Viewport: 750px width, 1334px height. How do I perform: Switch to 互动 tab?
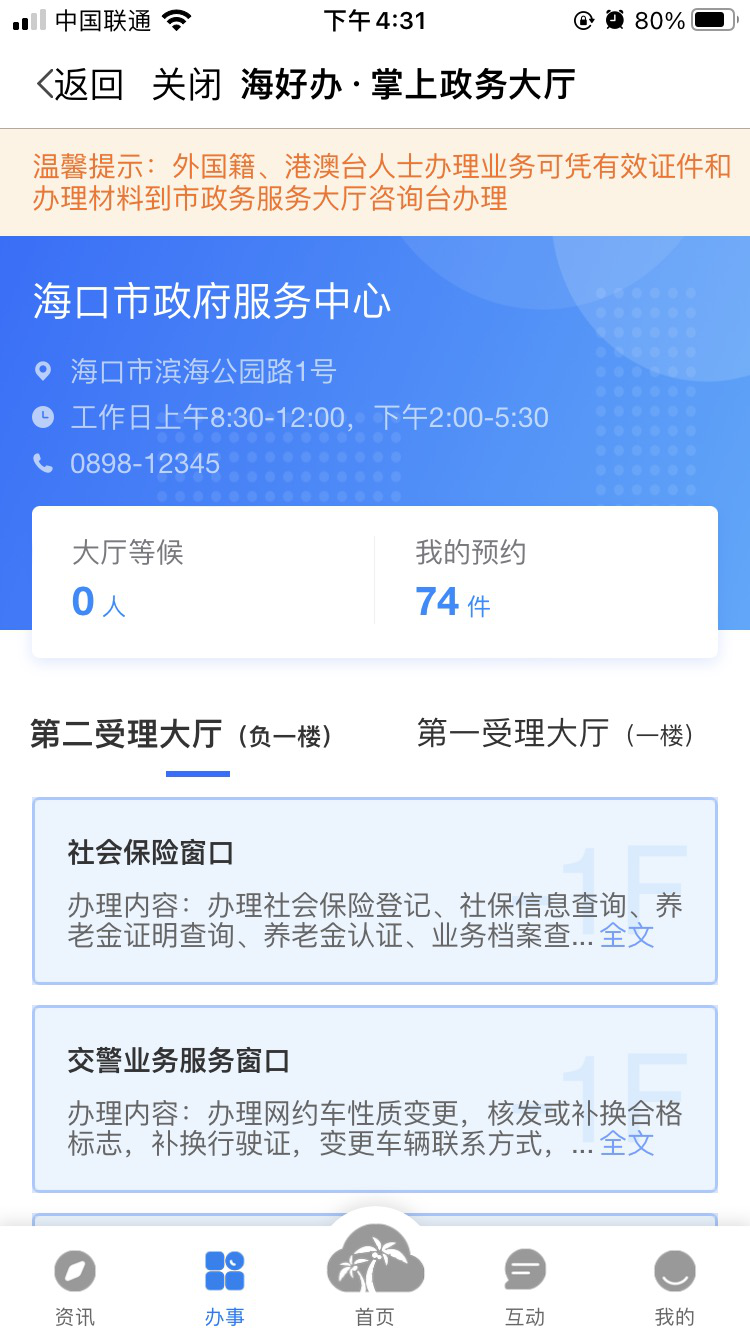pos(525,1286)
